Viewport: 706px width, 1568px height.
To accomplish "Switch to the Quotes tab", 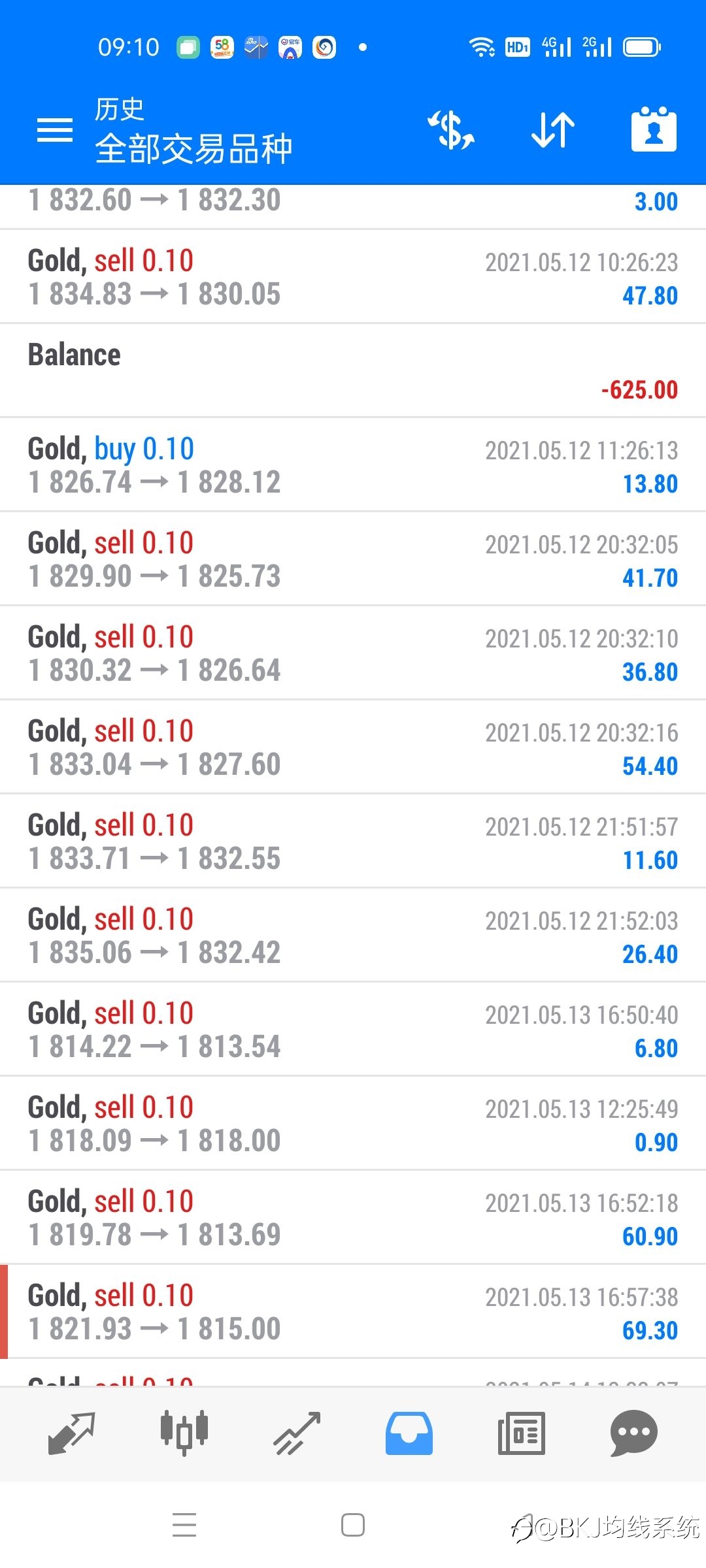I will coord(71,1433).
